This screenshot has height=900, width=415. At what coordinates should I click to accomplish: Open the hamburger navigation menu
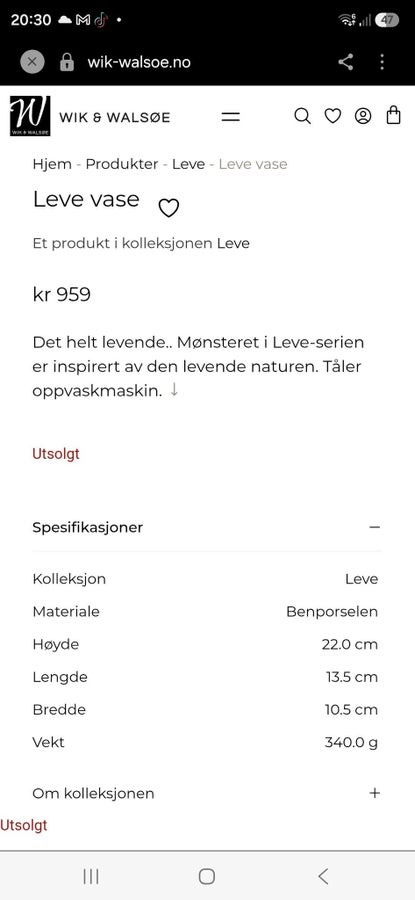[x=231, y=117]
